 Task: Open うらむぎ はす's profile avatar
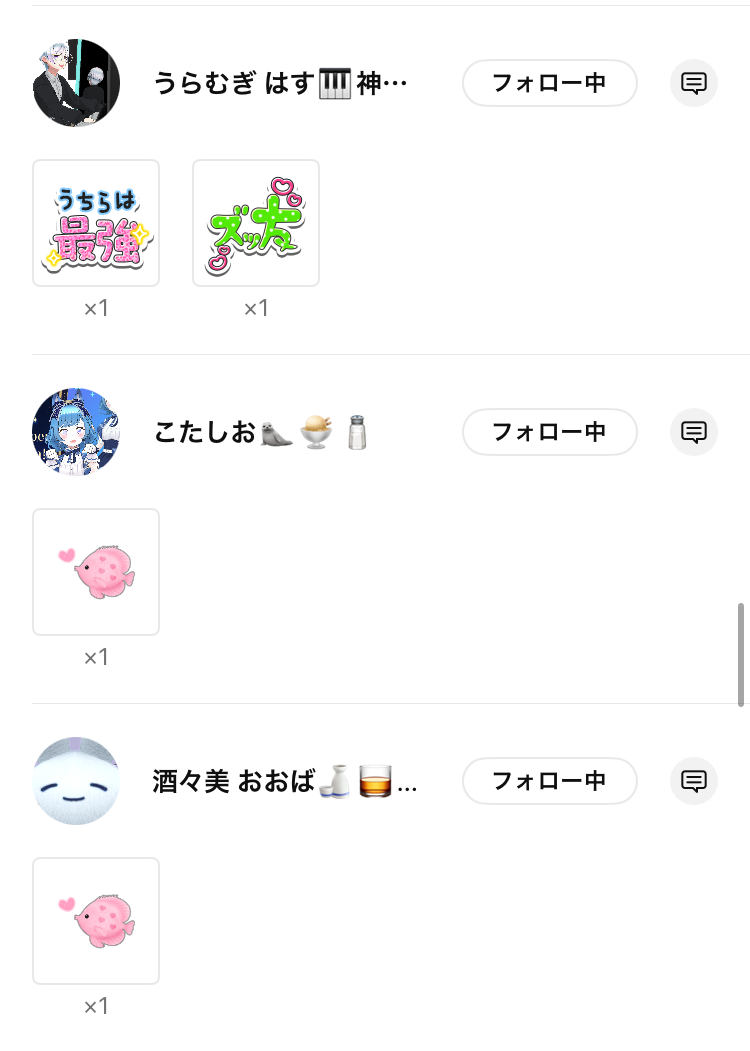[x=76, y=83]
